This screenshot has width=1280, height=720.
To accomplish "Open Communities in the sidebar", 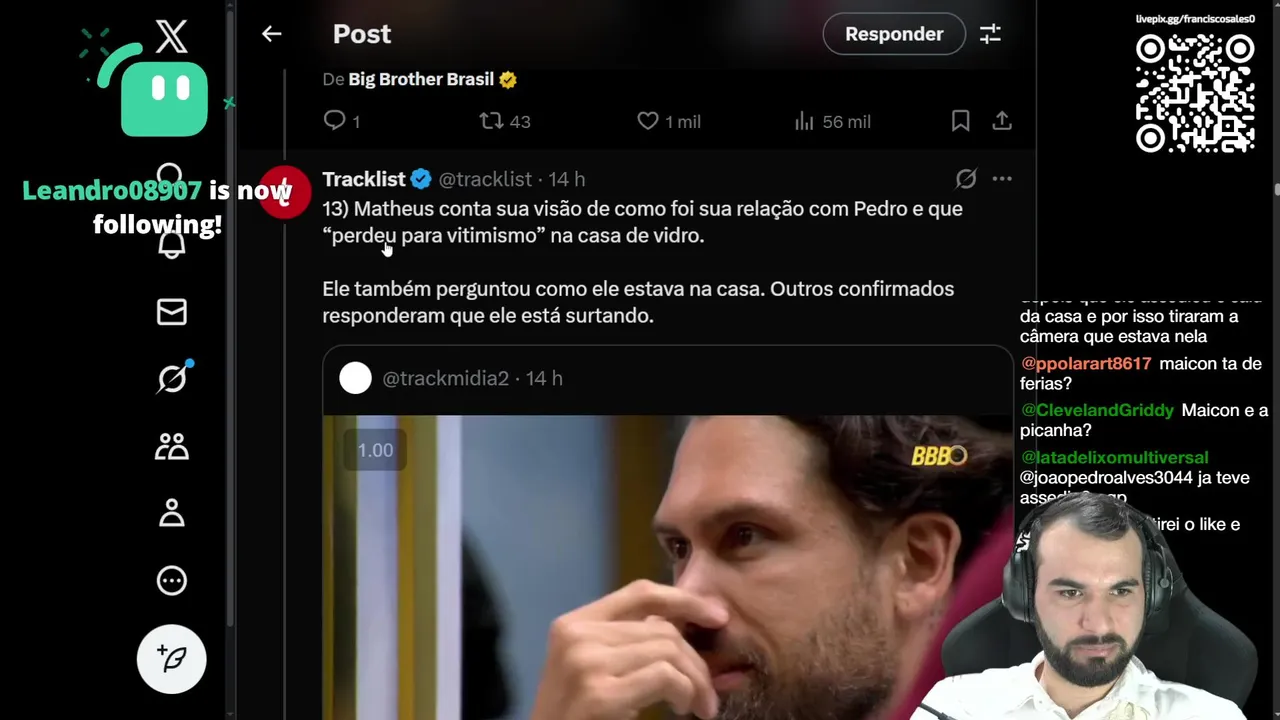I will pos(172,446).
